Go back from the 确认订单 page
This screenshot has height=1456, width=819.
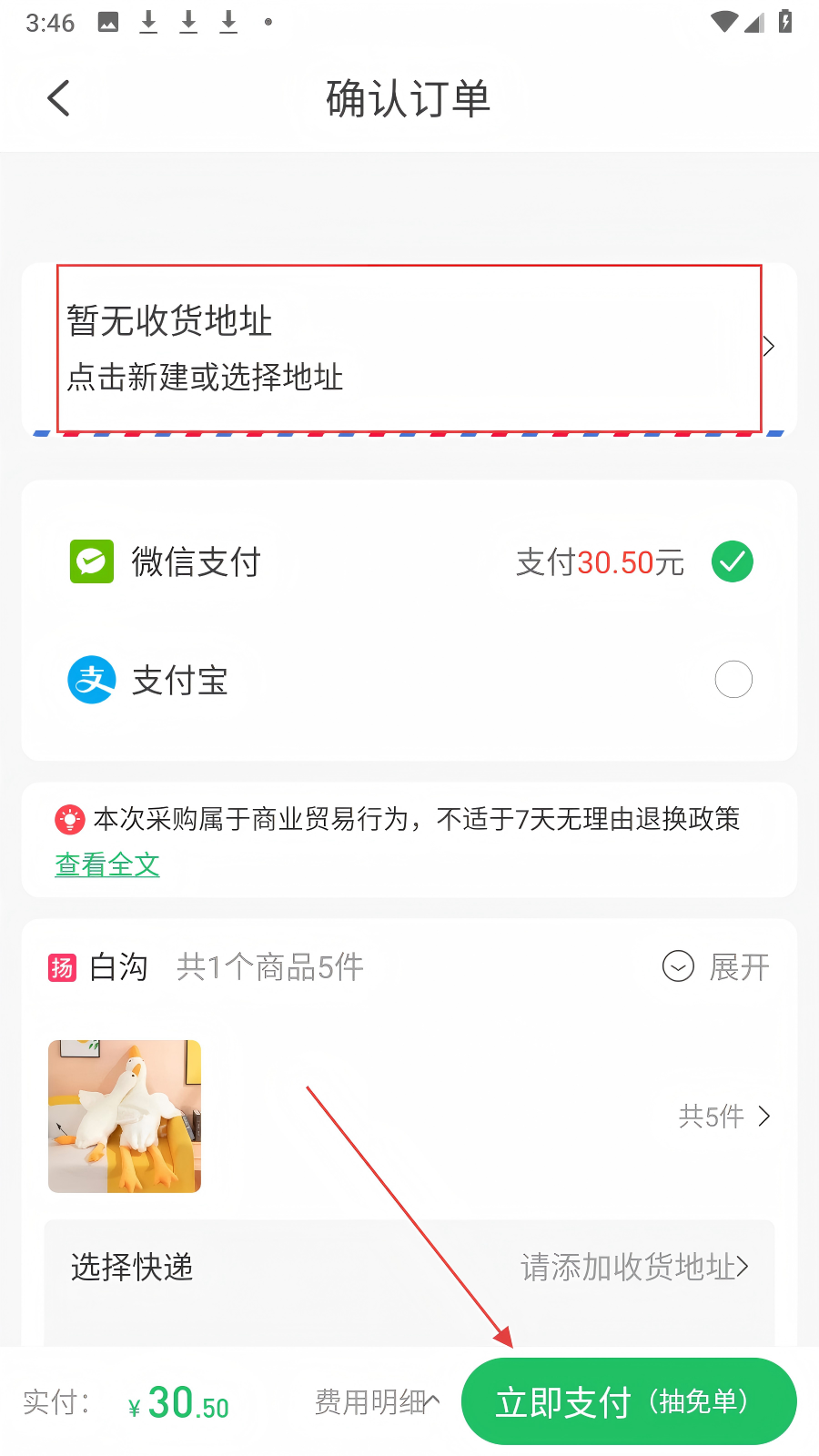click(59, 98)
